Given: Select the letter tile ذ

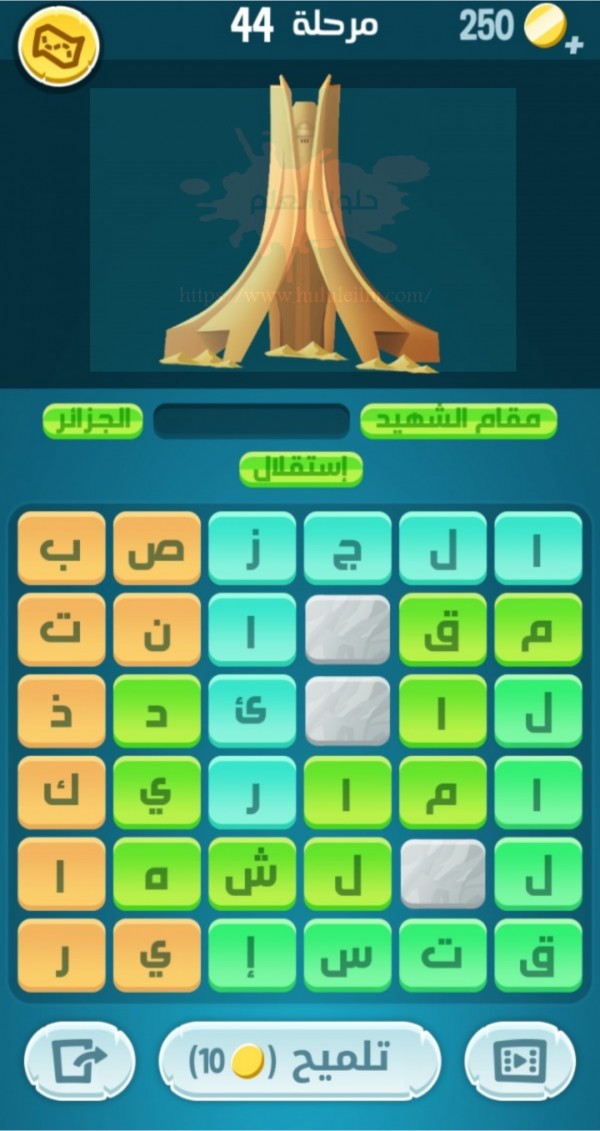Looking at the screenshot, I should pyautogui.click(x=61, y=710).
